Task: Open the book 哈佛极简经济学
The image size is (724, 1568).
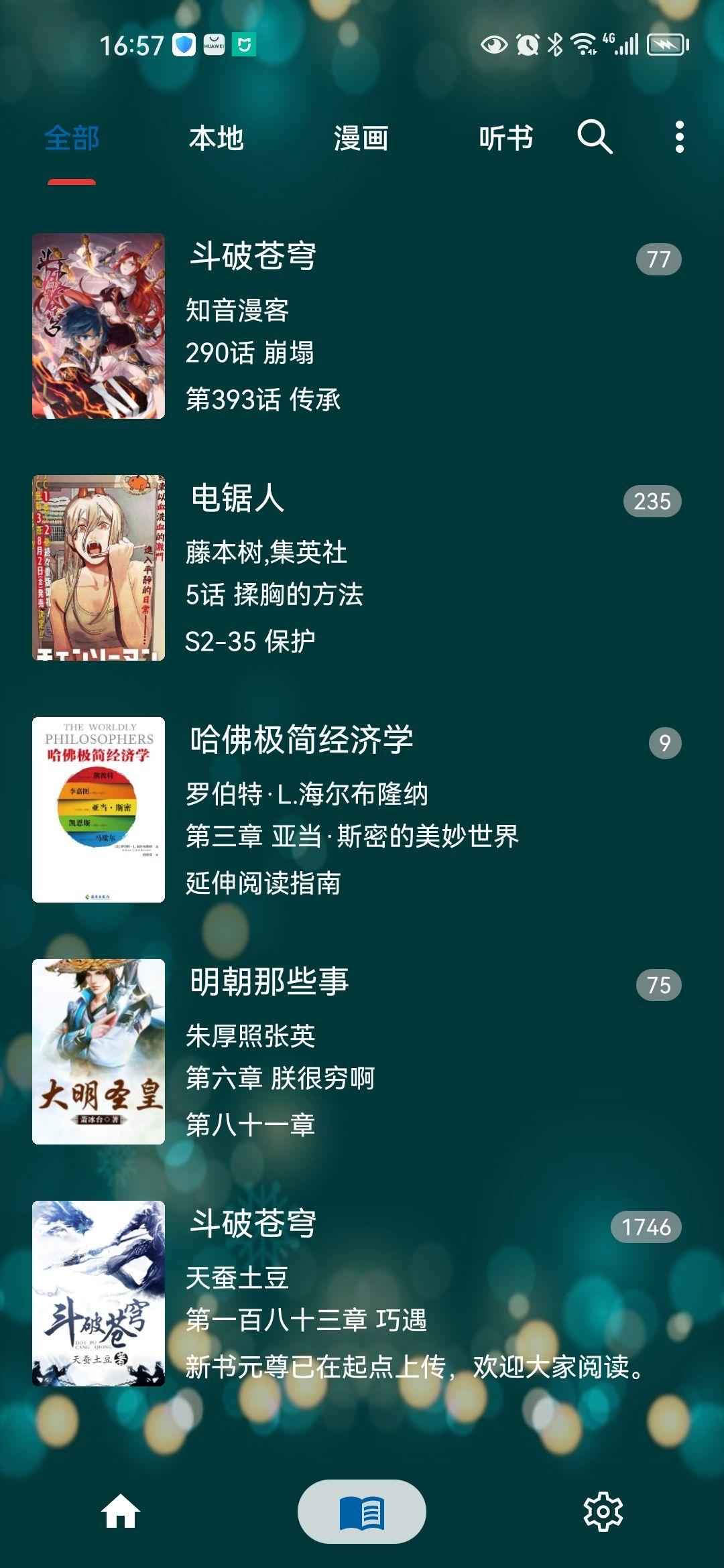Action: point(302,740)
